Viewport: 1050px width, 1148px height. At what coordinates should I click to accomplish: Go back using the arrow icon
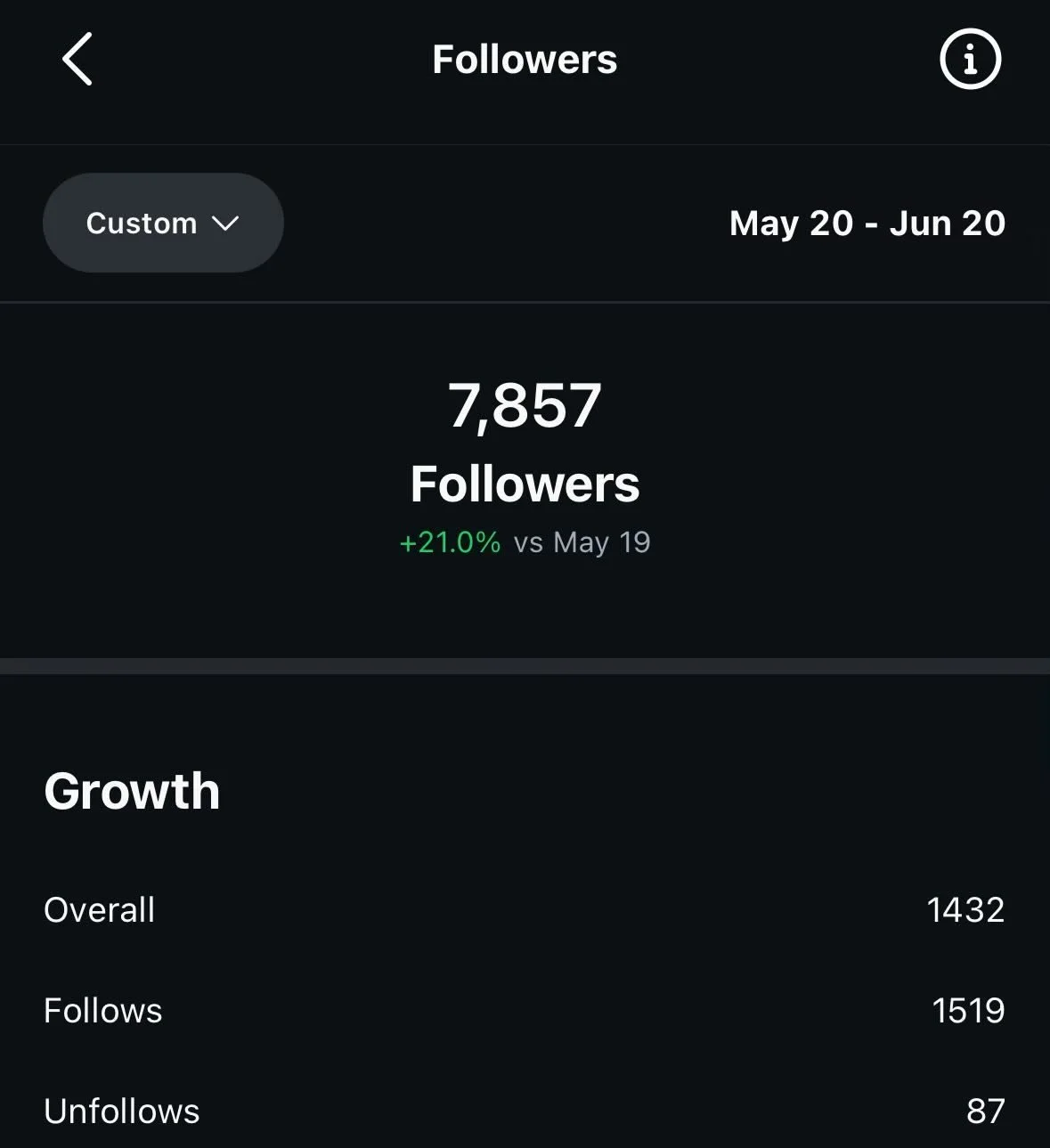pyautogui.click(x=77, y=59)
